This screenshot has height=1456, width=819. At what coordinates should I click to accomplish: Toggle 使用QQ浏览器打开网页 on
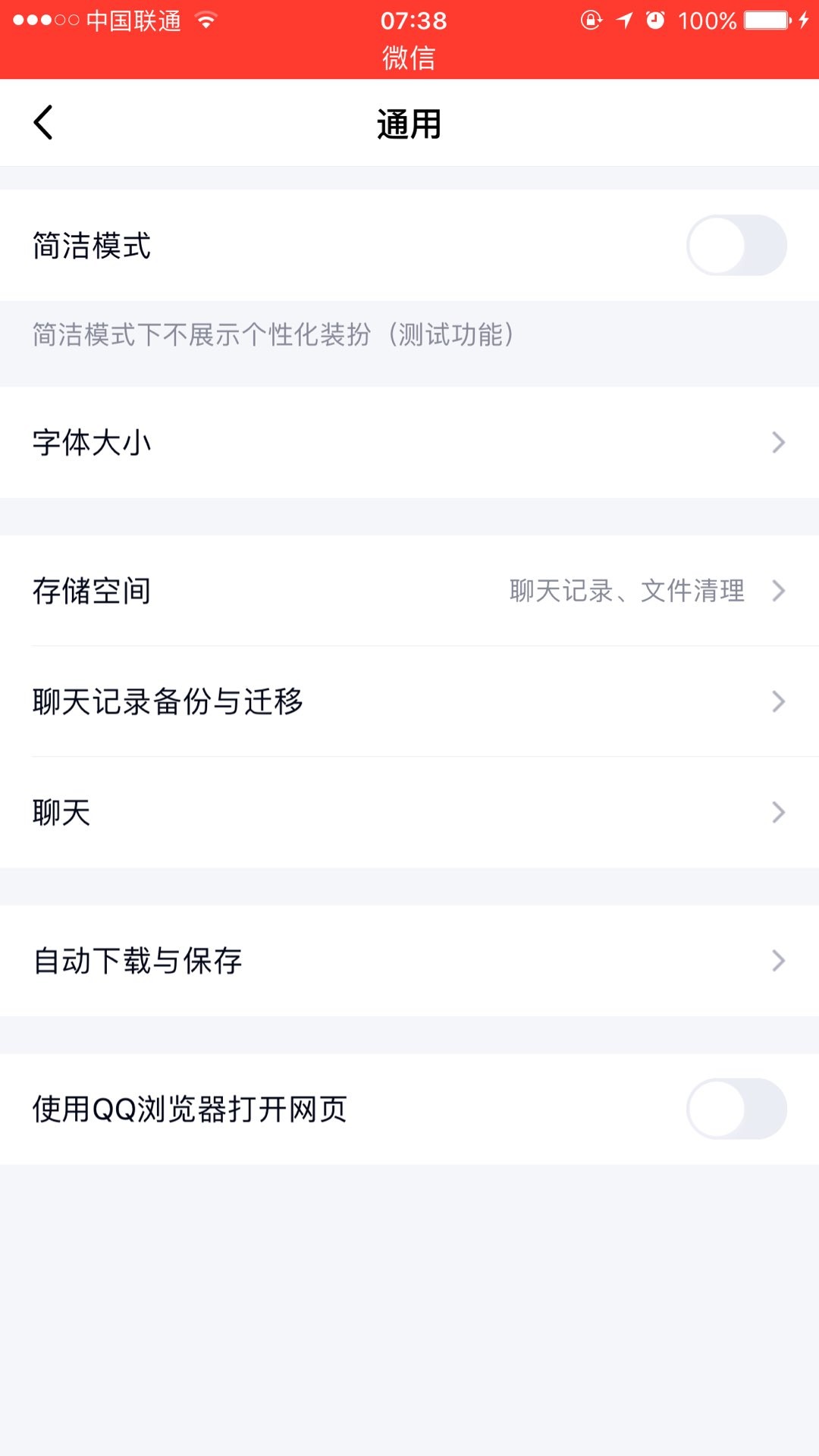click(x=736, y=1109)
